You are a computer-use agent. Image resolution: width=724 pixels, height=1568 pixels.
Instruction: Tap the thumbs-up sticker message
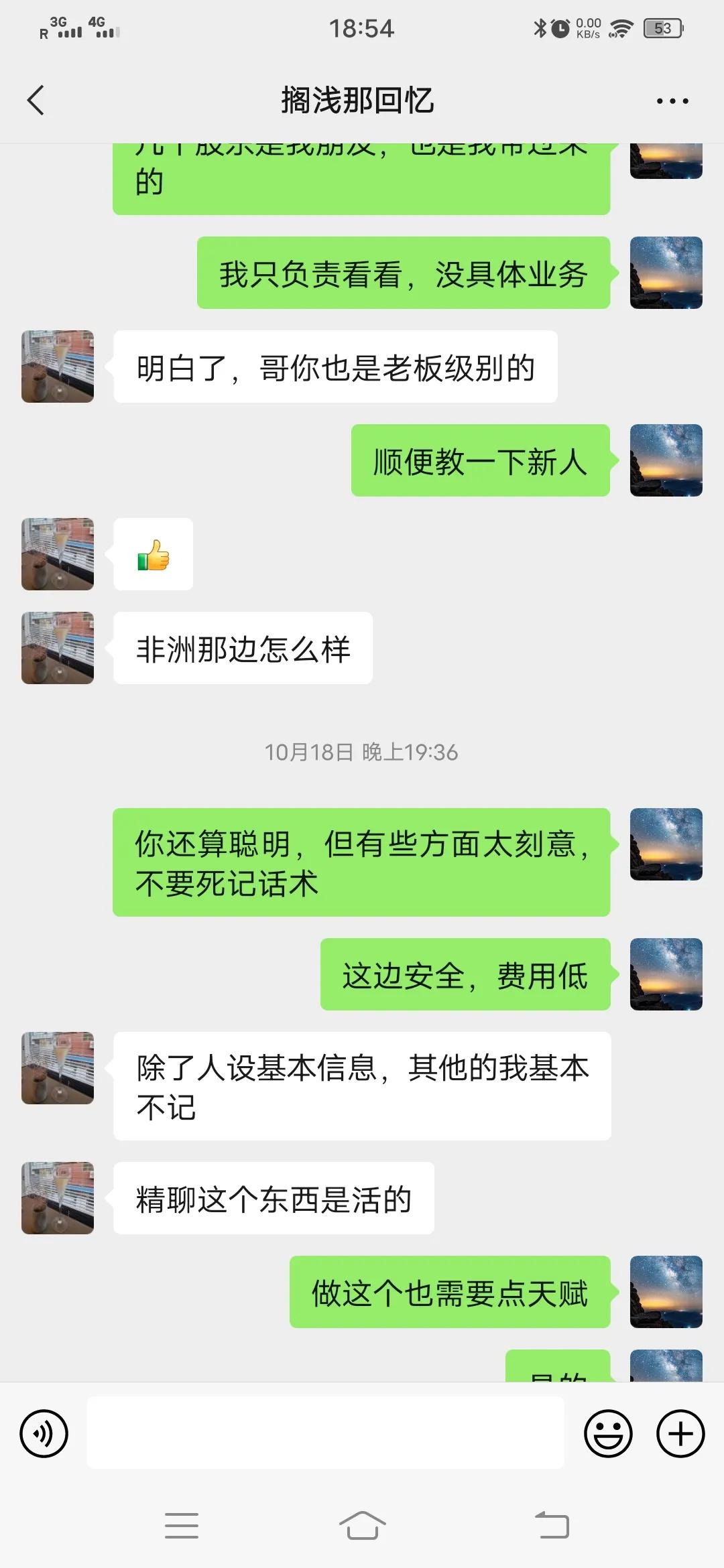(153, 554)
